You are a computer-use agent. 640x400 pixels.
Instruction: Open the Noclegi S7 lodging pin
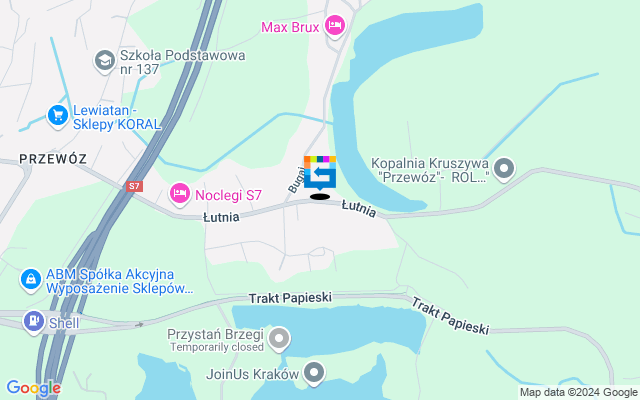point(180,191)
